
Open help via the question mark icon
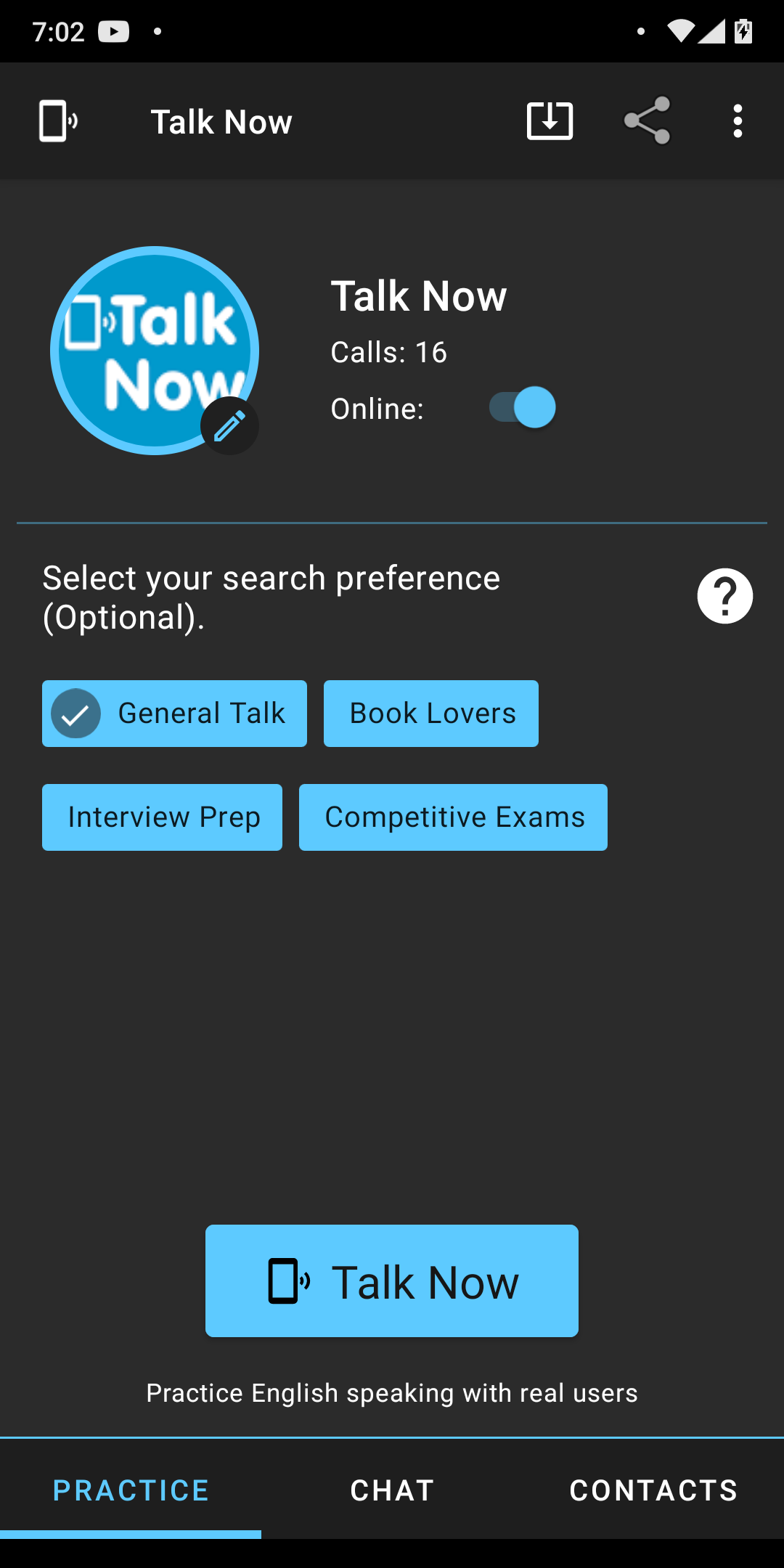[x=725, y=595]
